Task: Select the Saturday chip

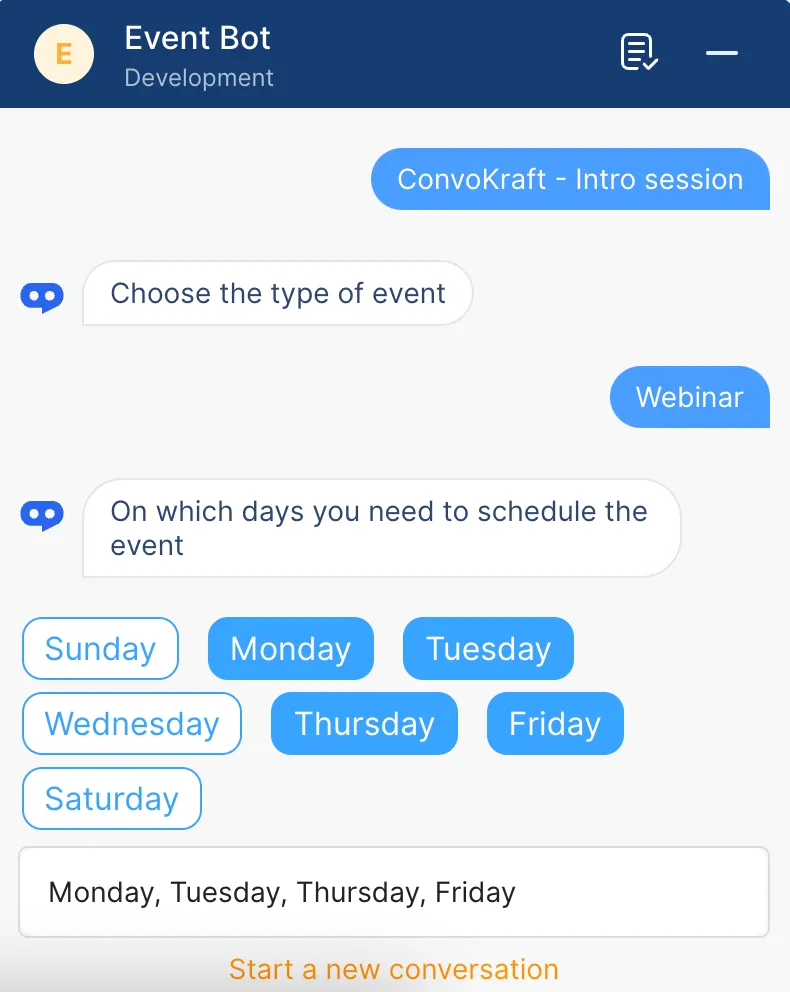Action: point(112,799)
